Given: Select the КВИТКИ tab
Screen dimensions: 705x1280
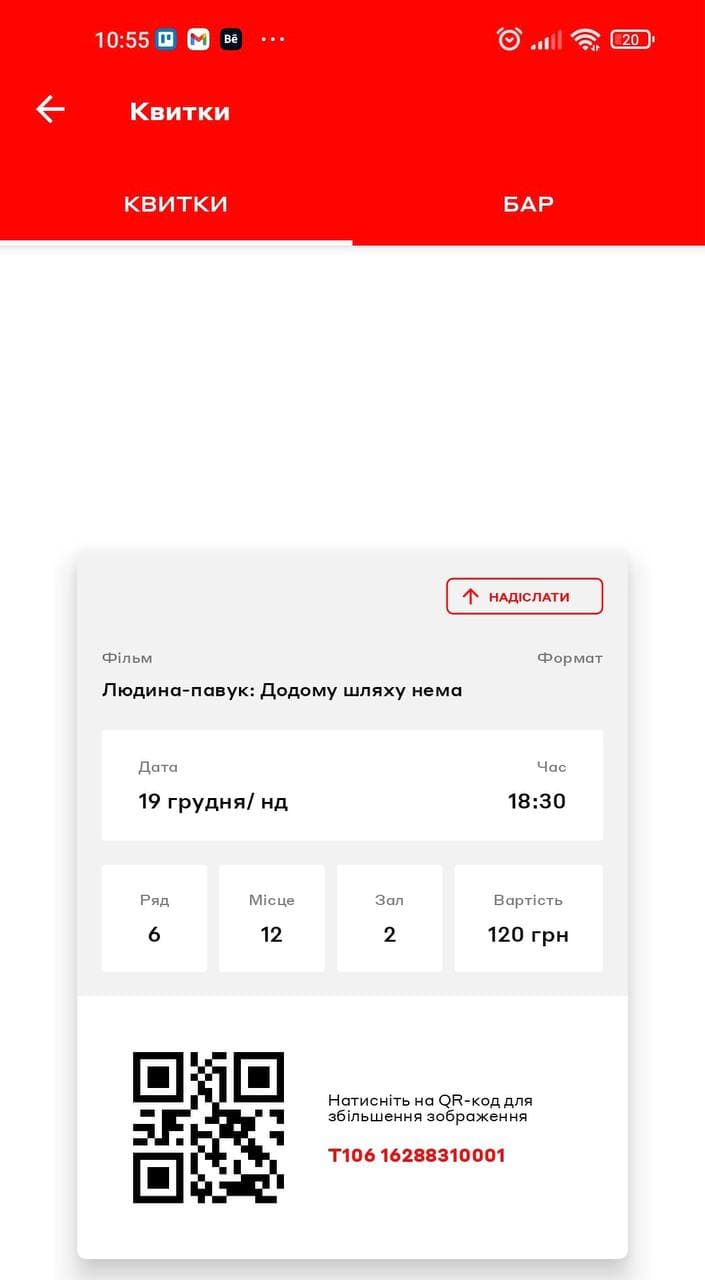Looking at the screenshot, I should click(x=176, y=204).
